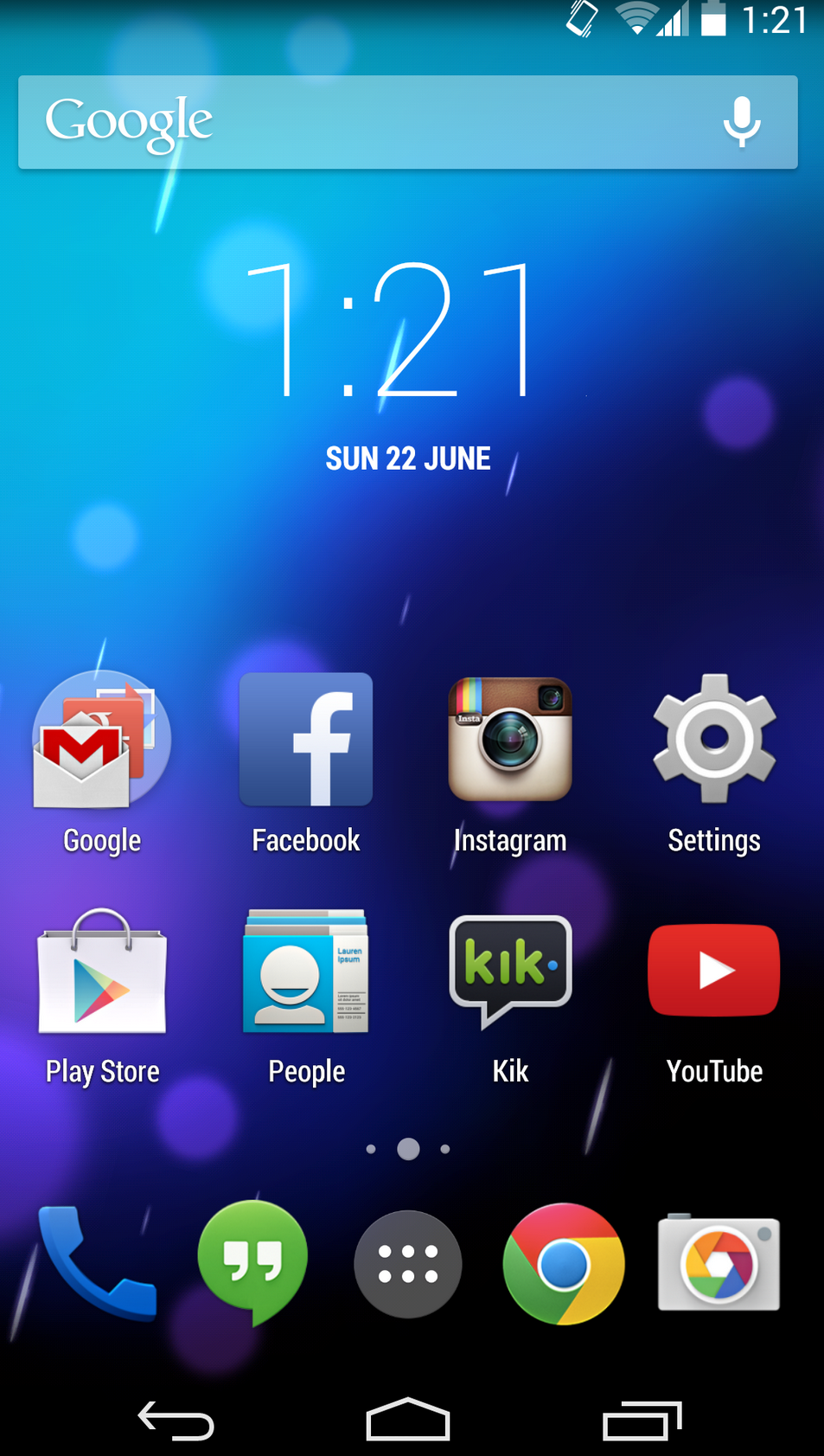824x1456 pixels.
Task: Open the app drawer
Action: pos(408,1264)
